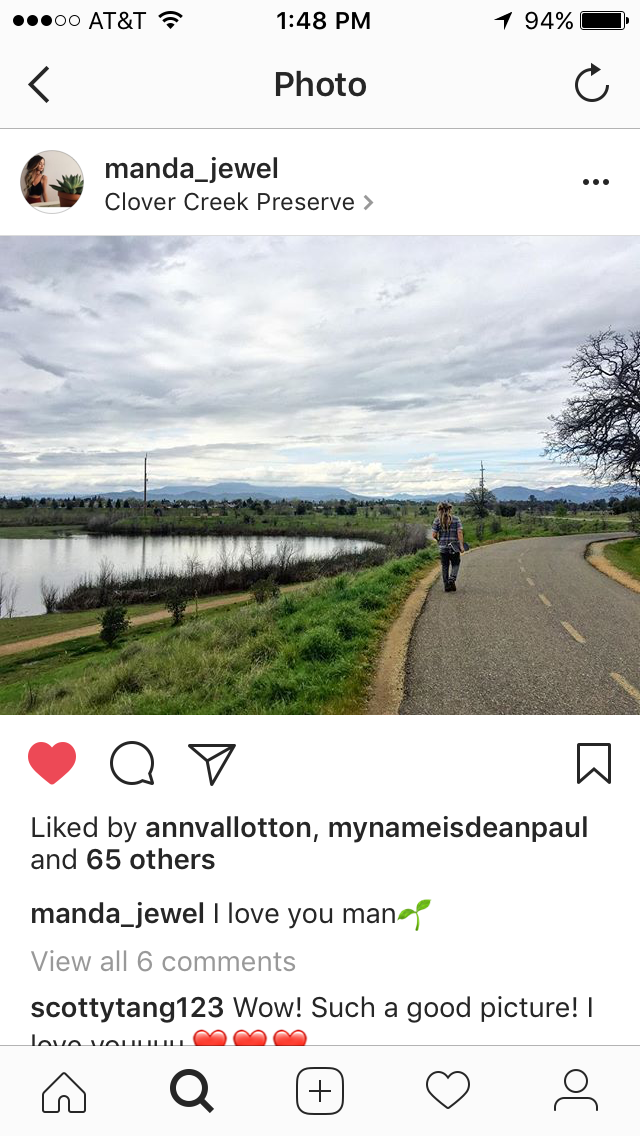Share the post via paper plane
640x1136 pixels.
[x=212, y=764]
